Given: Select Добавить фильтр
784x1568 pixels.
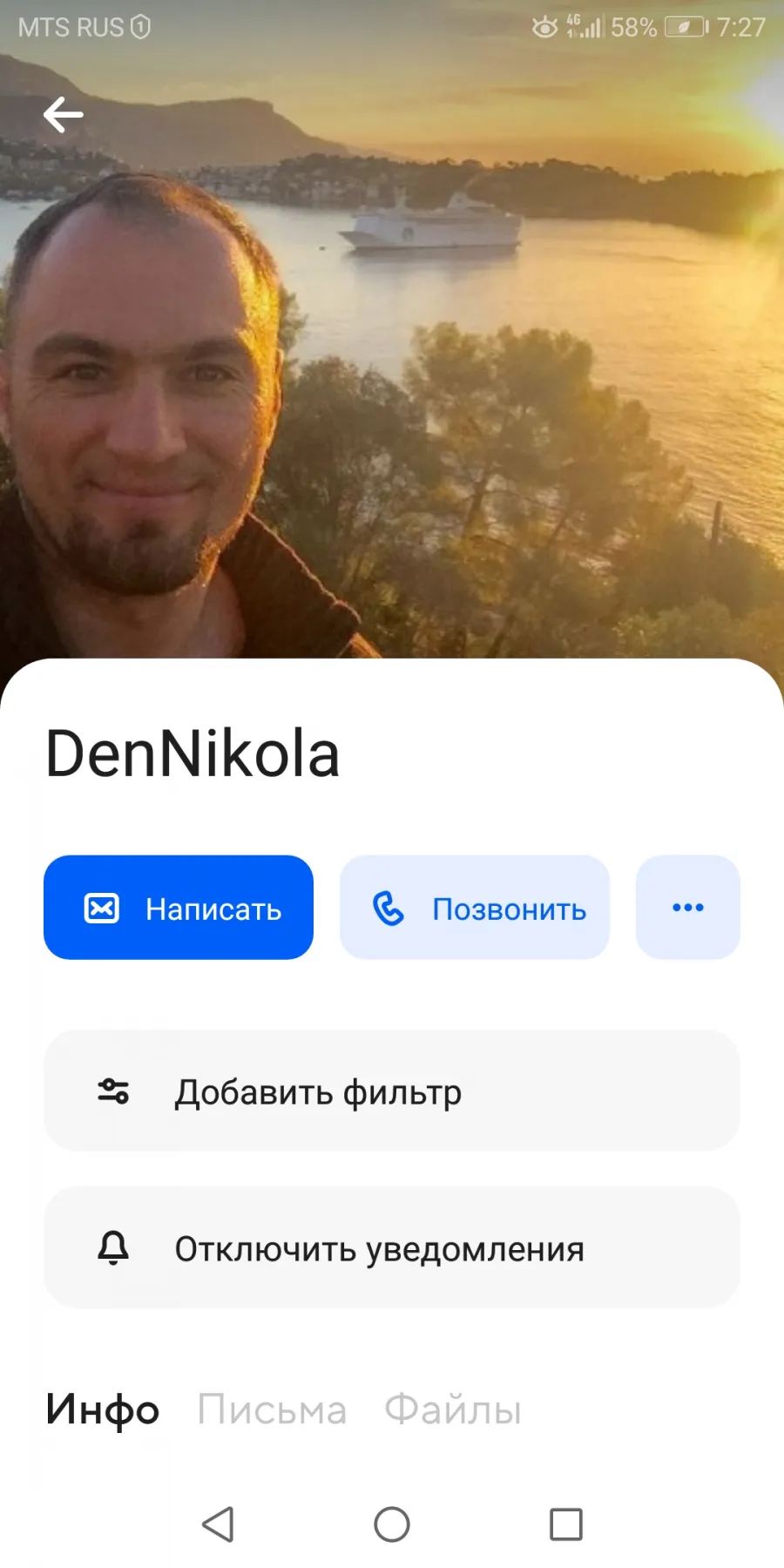Looking at the screenshot, I should click(x=392, y=1091).
